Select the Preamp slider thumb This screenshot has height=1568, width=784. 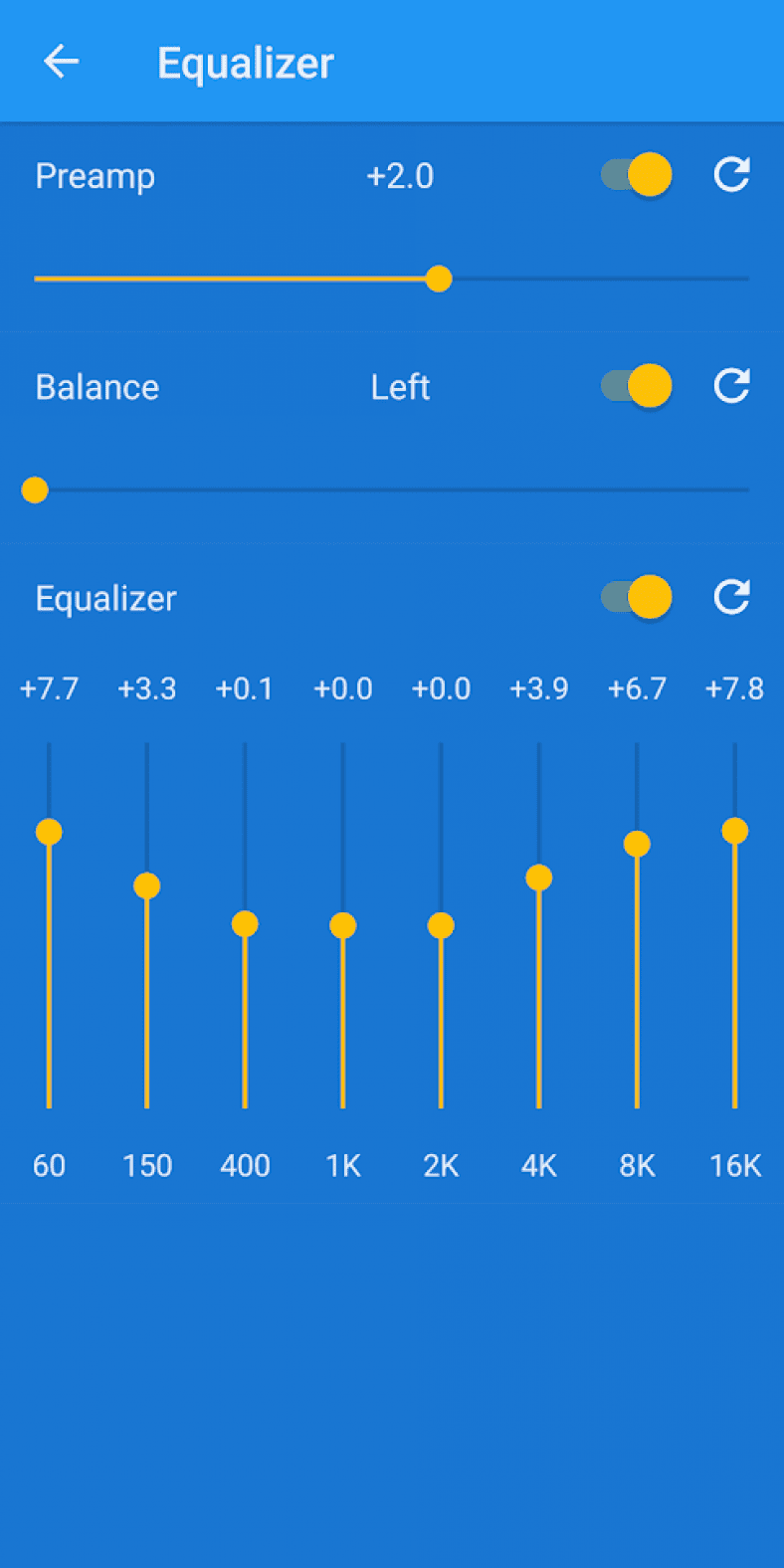tap(439, 279)
